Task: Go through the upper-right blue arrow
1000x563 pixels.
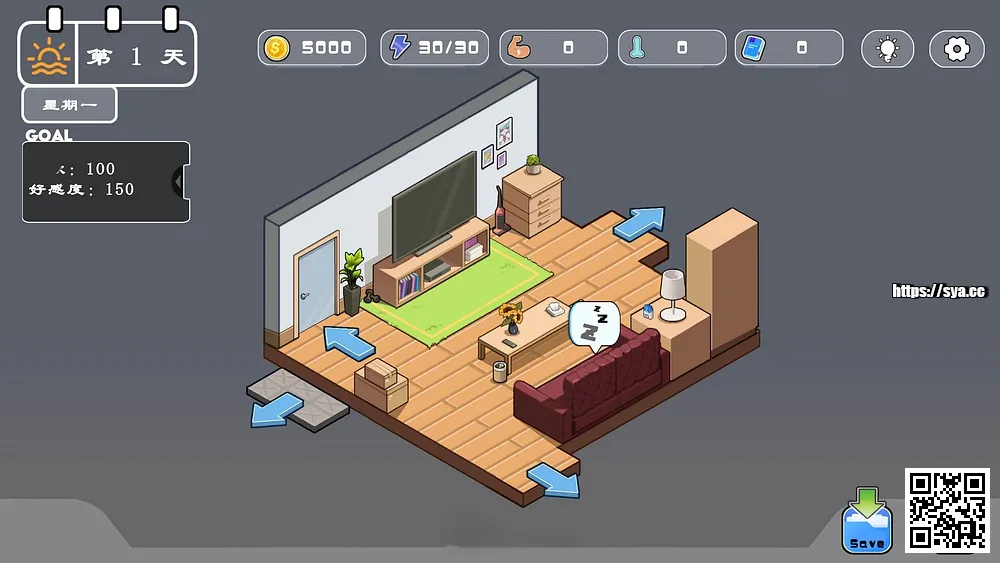Action: (x=639, y=223)
